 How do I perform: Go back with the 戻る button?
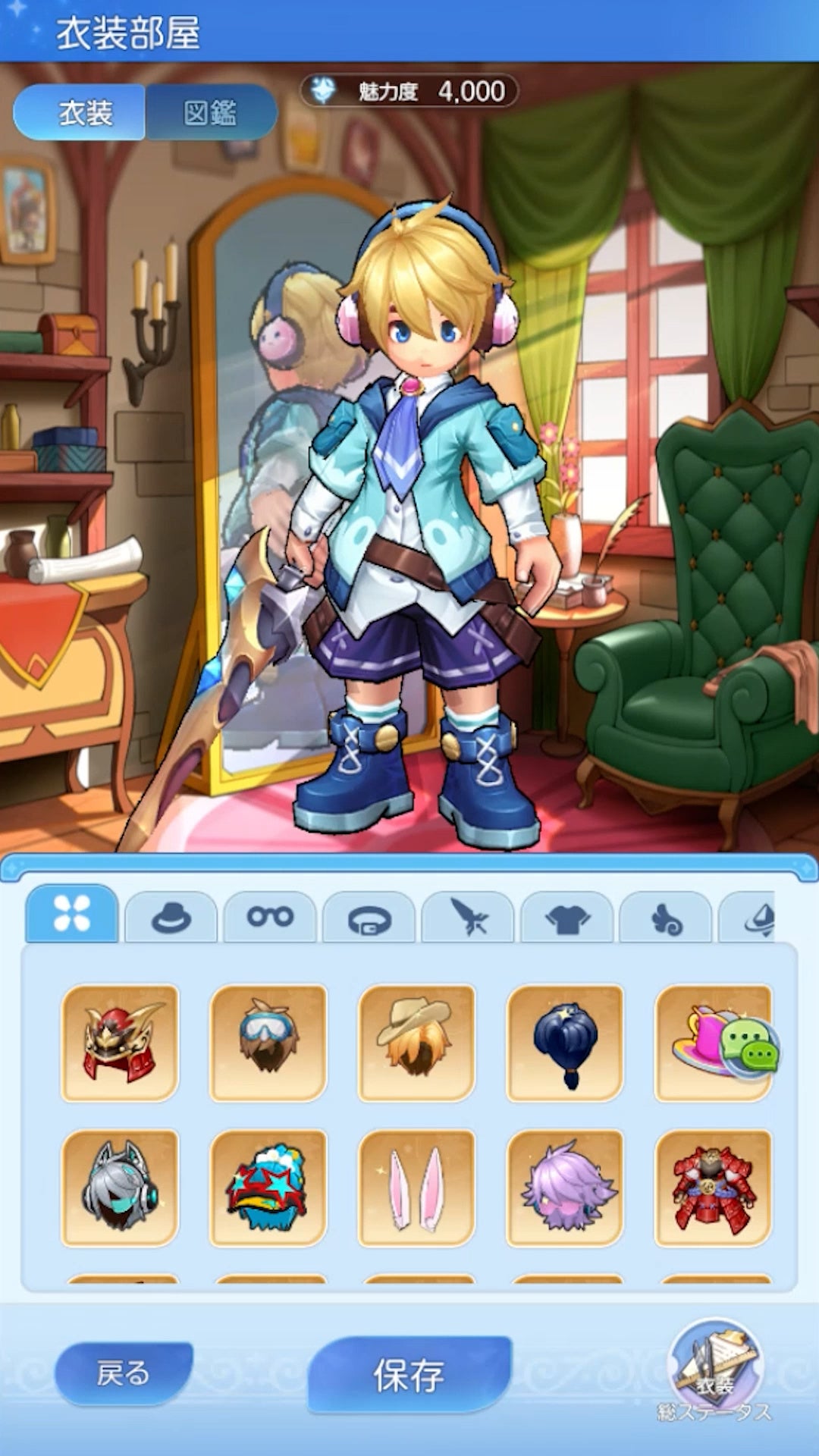tap(124, 1373)
